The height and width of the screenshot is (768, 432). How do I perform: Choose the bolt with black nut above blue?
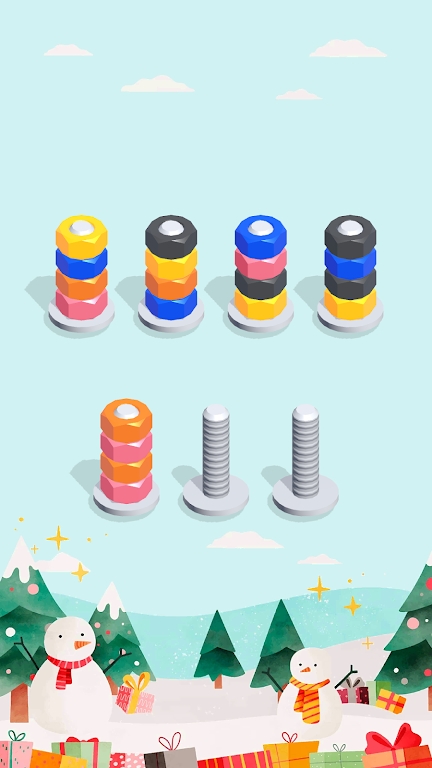[350, 273]
